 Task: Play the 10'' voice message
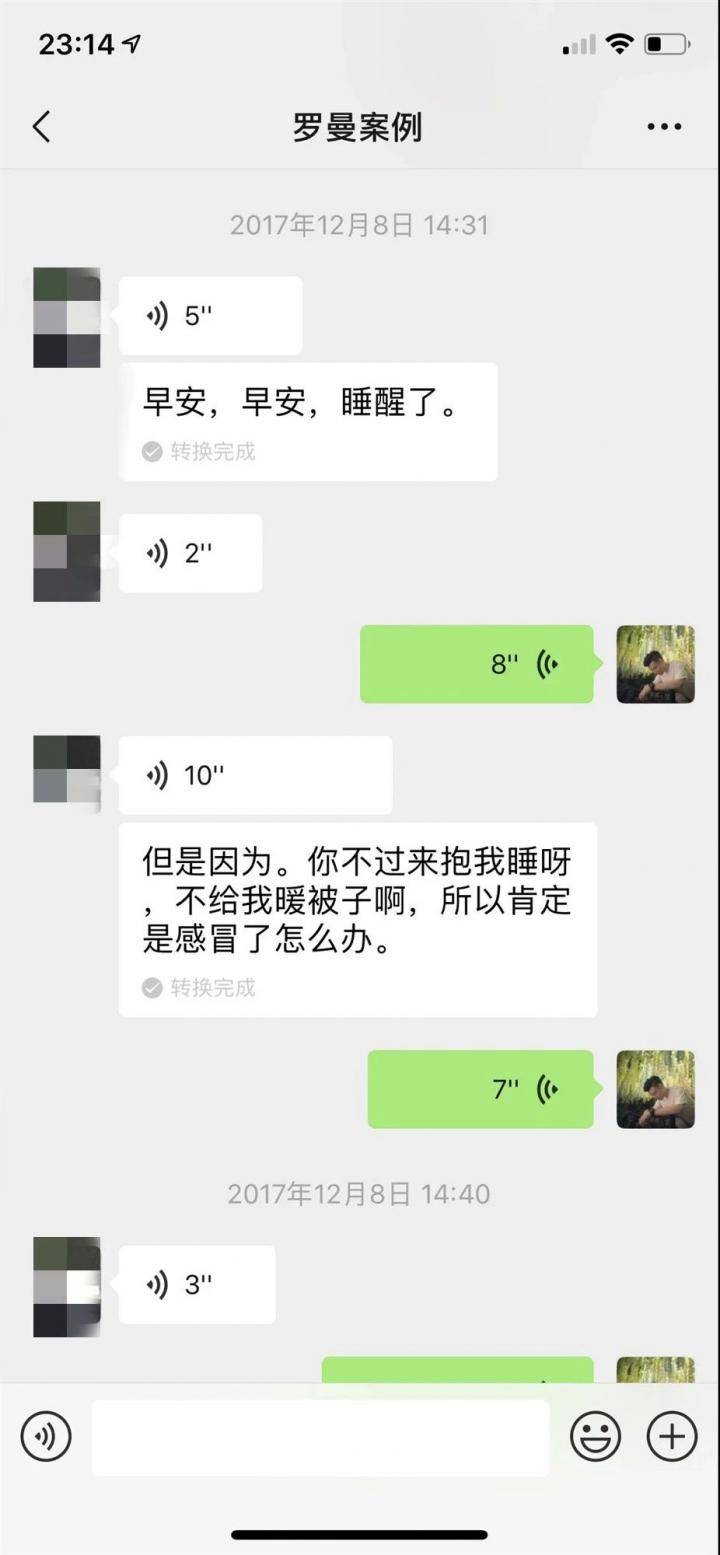[x=255, y=774]
